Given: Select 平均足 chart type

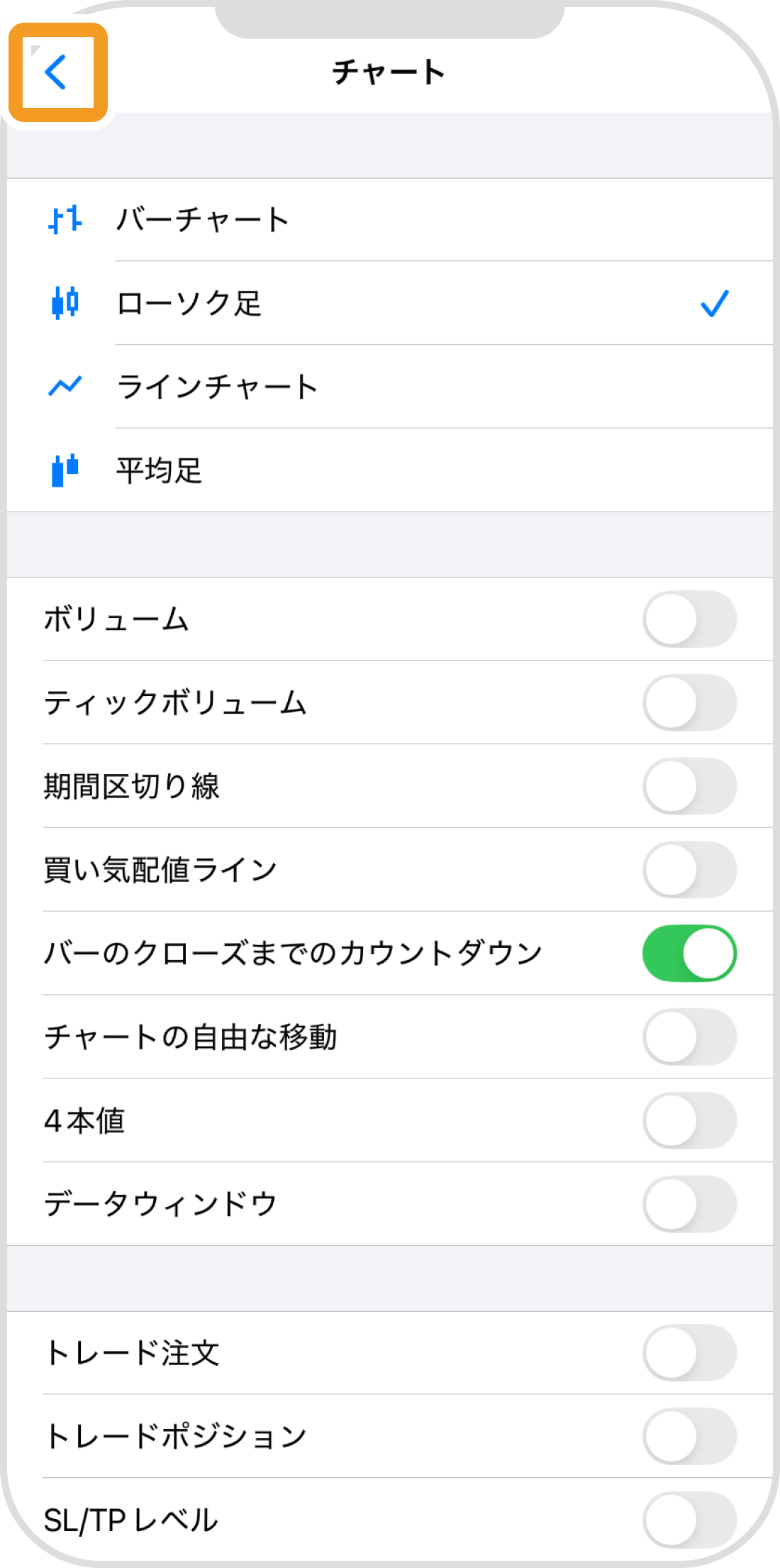Looking at the screenshot, I should pos(159,470).
